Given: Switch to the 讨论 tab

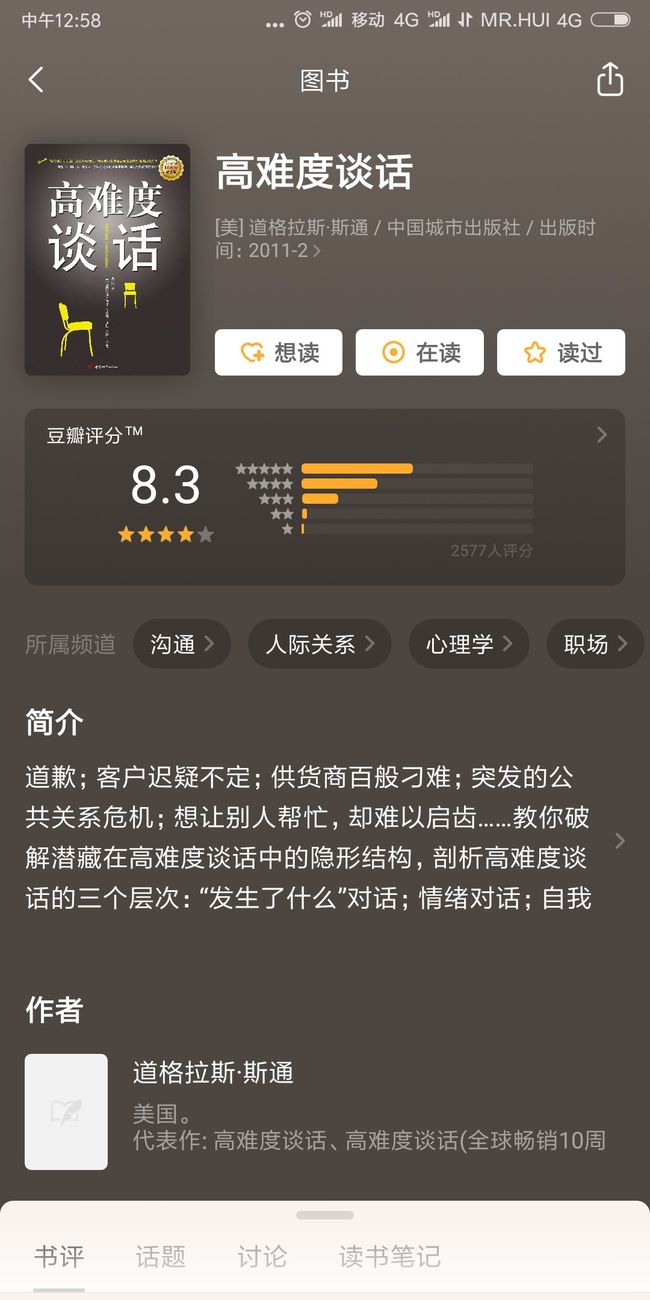Looking at the screenshot, I should pyautogui.click(x=262, y=1256).
